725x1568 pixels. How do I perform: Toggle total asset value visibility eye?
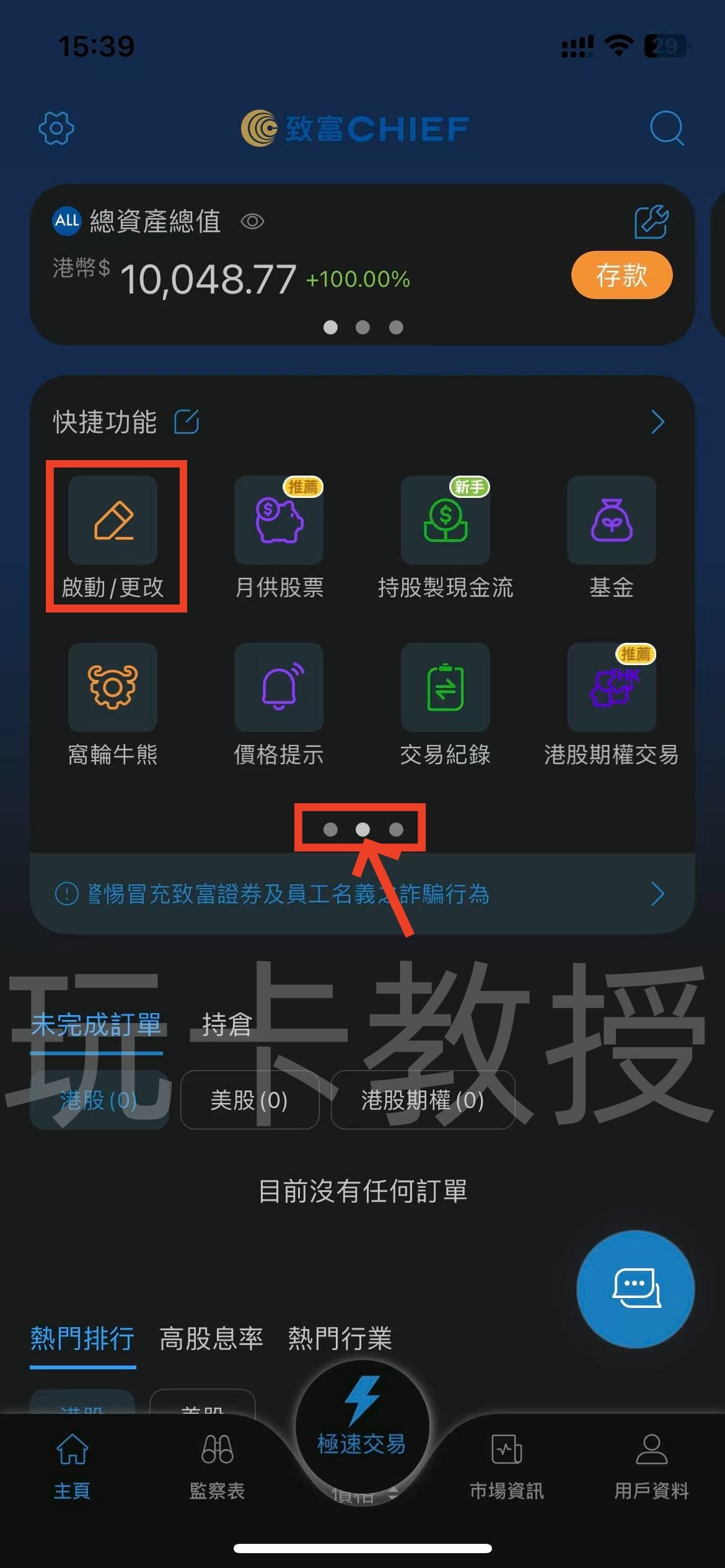coord(252,221)
